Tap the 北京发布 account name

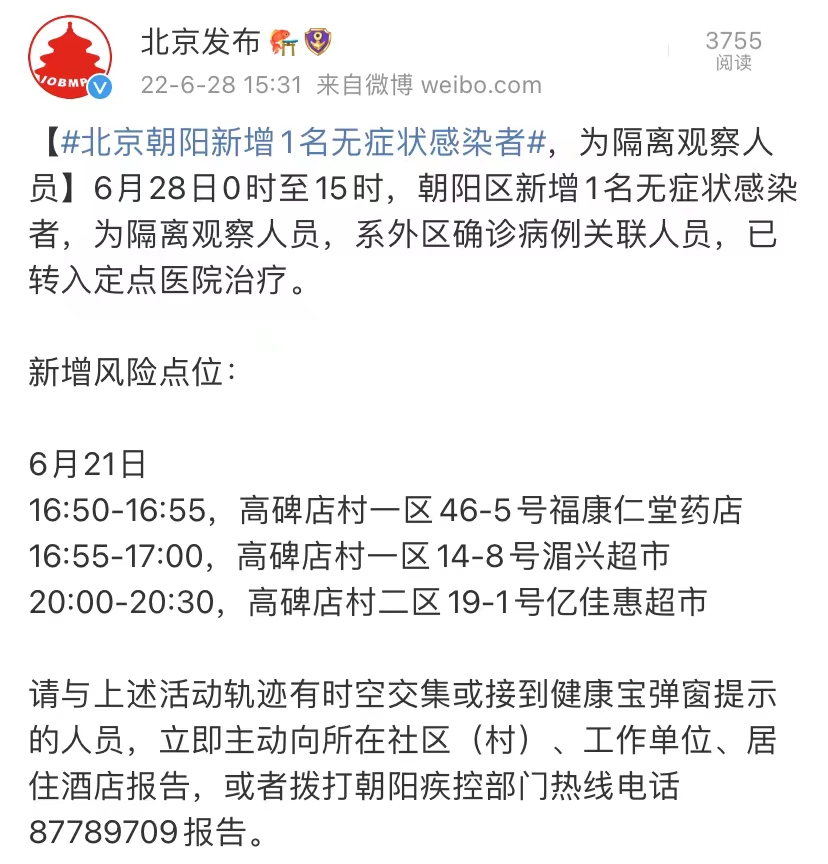coord(200,41)
